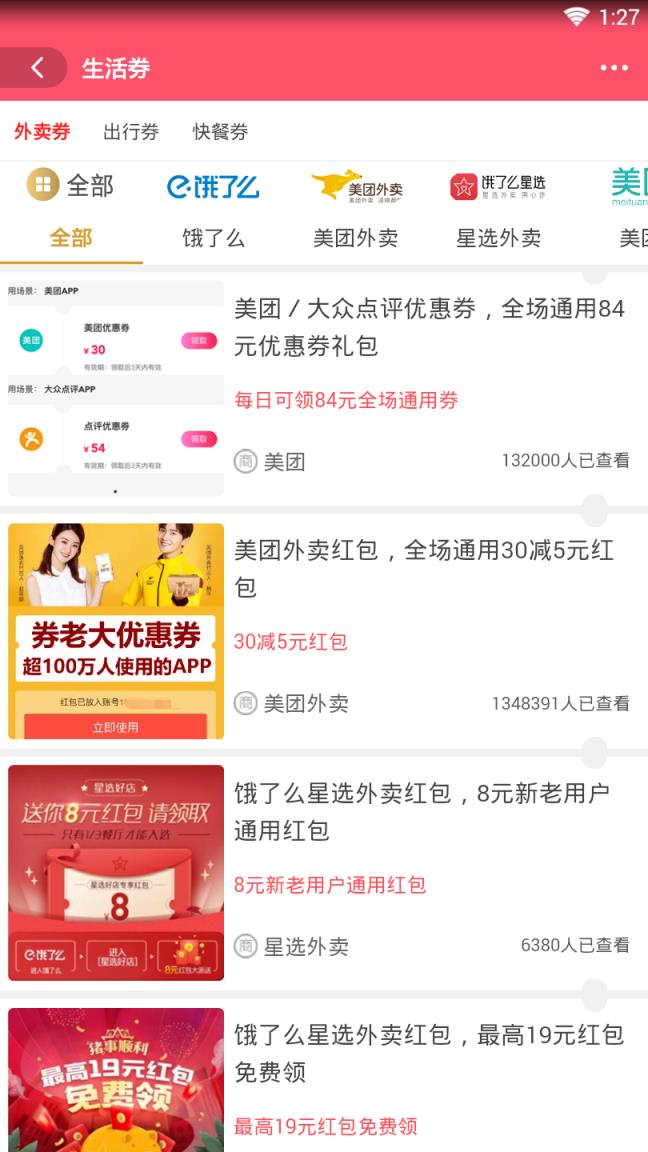
Task: Go back from the 生活券 page
Action: coord(37,68)
